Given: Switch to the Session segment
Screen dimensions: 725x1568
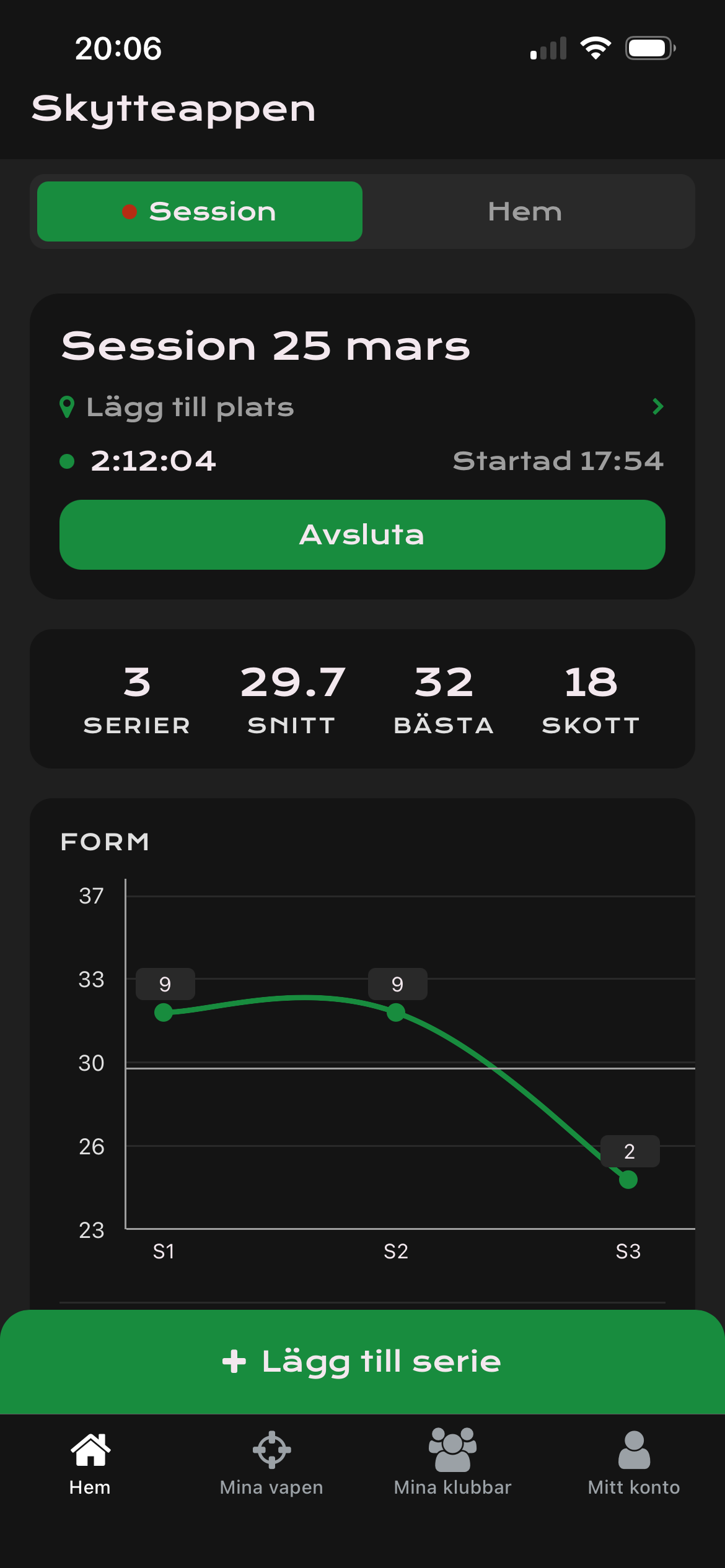Looking at the screenshot, I should click(x=200, y=212).
